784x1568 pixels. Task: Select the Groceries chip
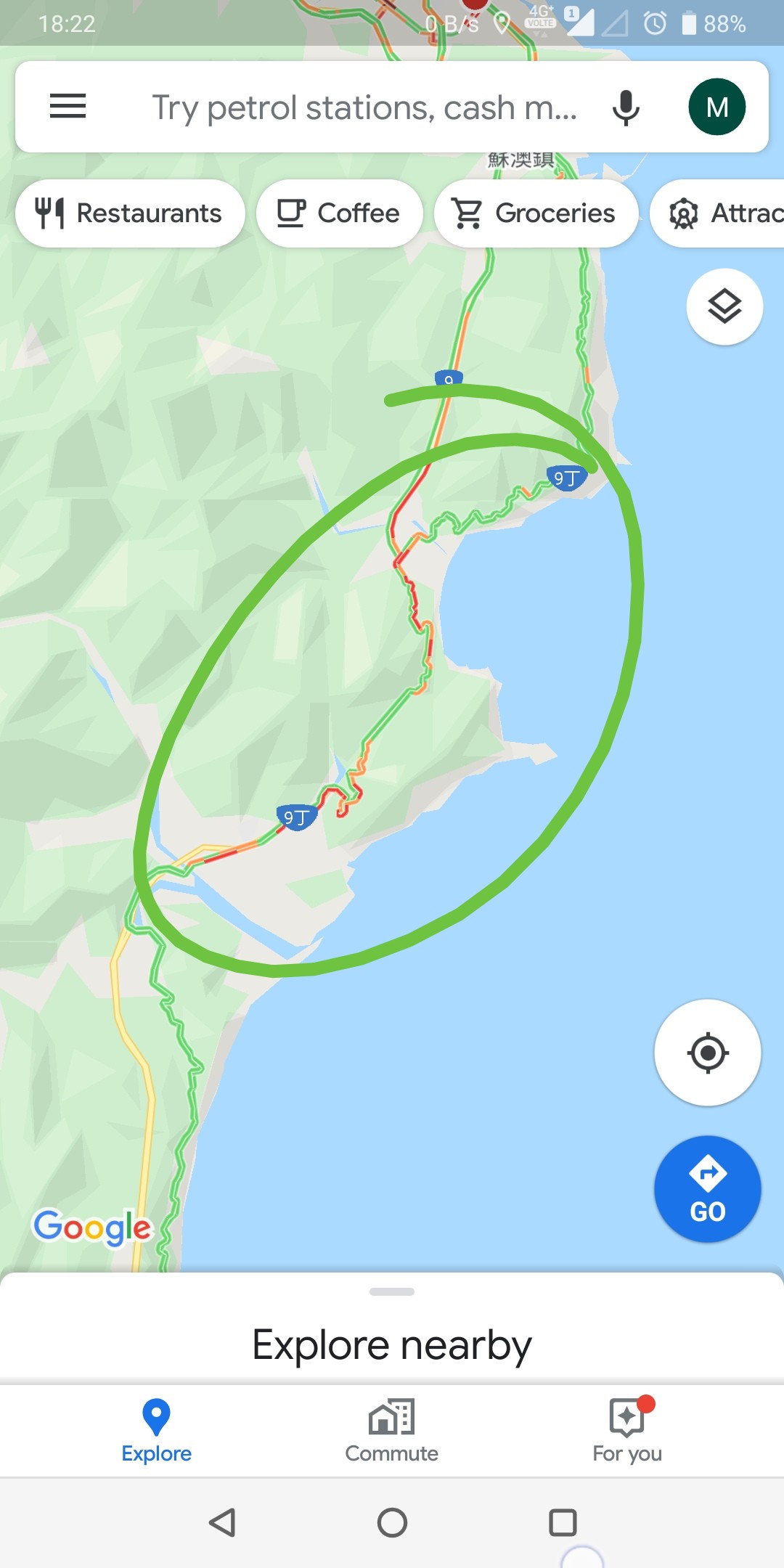point(536,213)
